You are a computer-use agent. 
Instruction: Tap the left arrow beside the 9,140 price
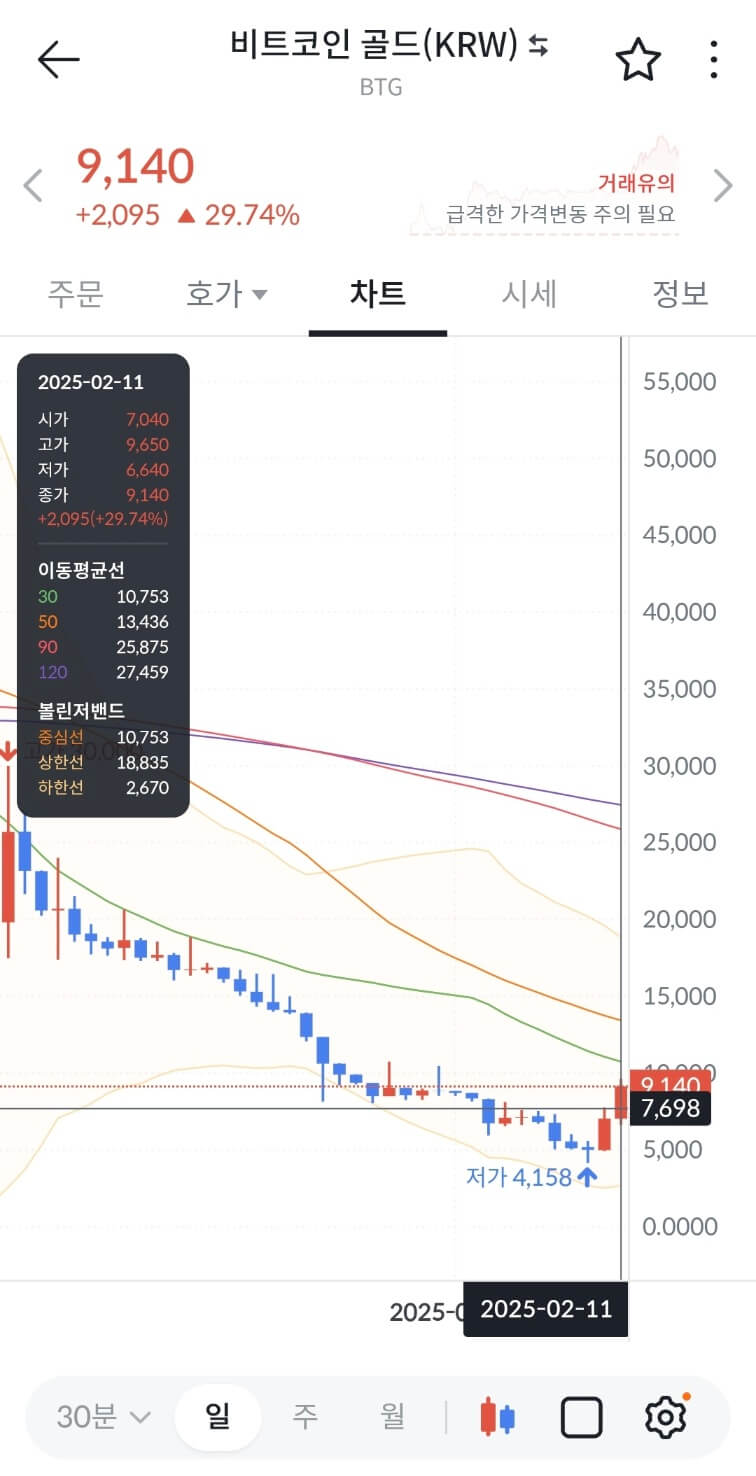[31, 185]
